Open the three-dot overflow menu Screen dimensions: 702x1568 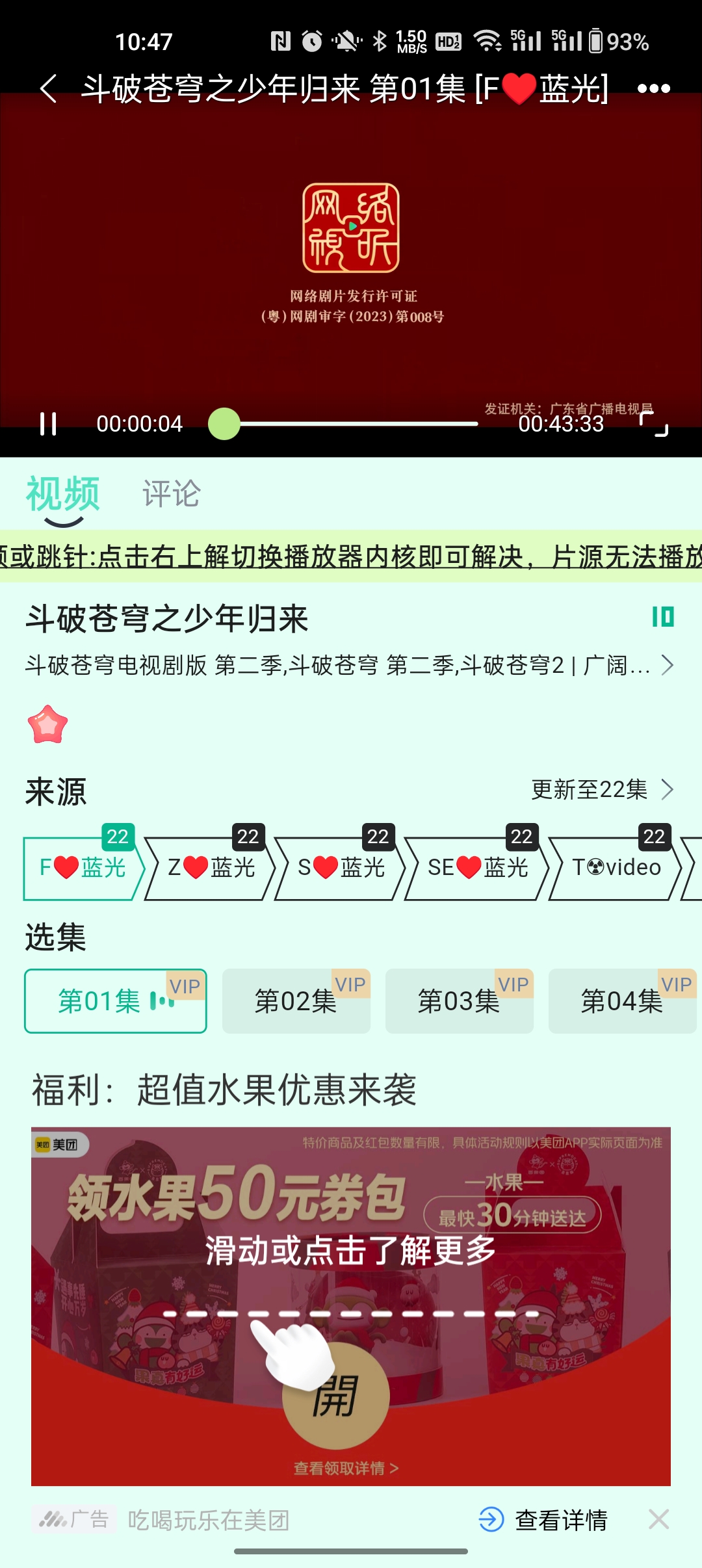(x=653, y=88)
